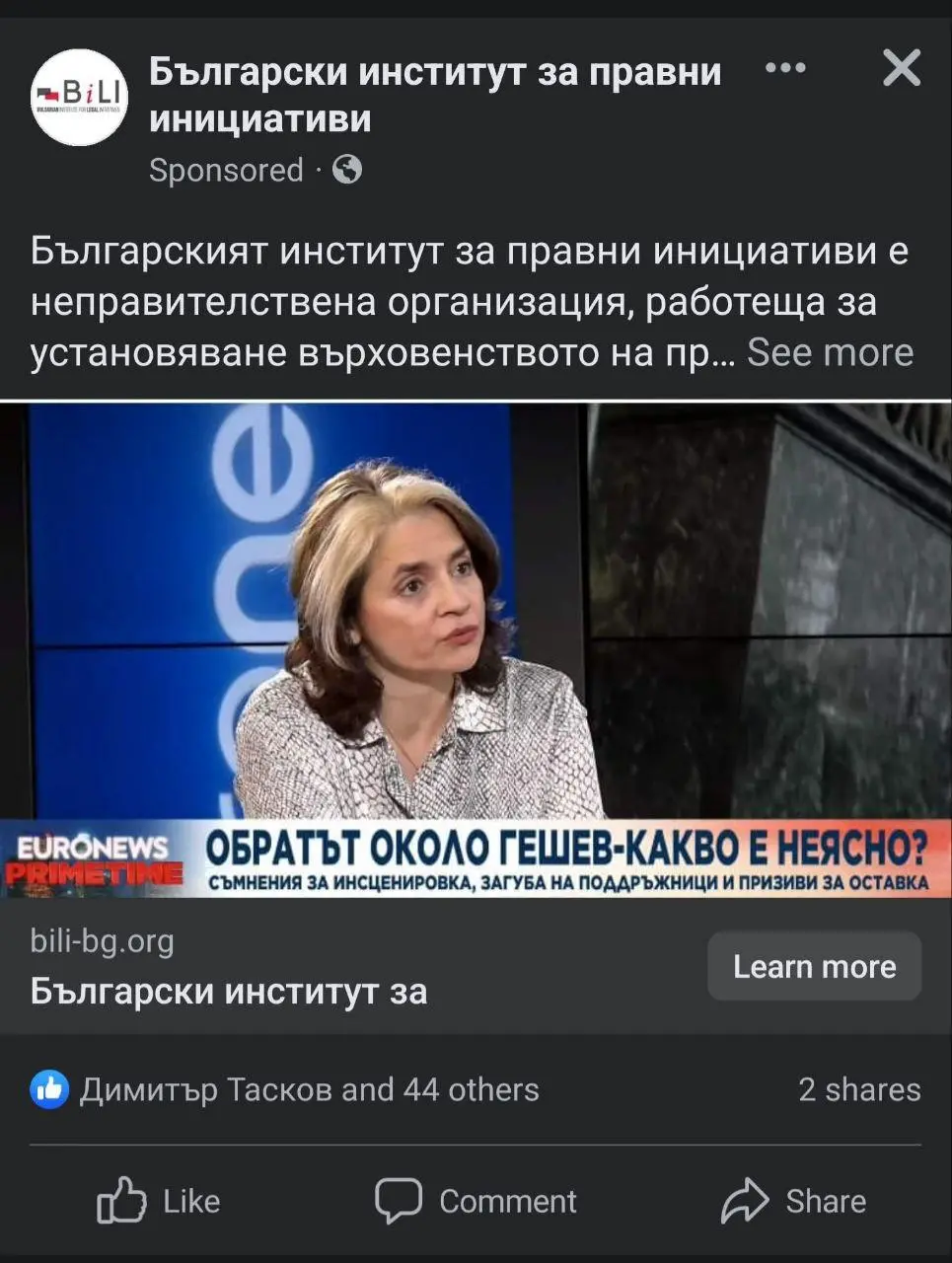This screenshot has height=1263, width=952.
Task: Open the Euronews interview ad image
Action: point(476,651)
